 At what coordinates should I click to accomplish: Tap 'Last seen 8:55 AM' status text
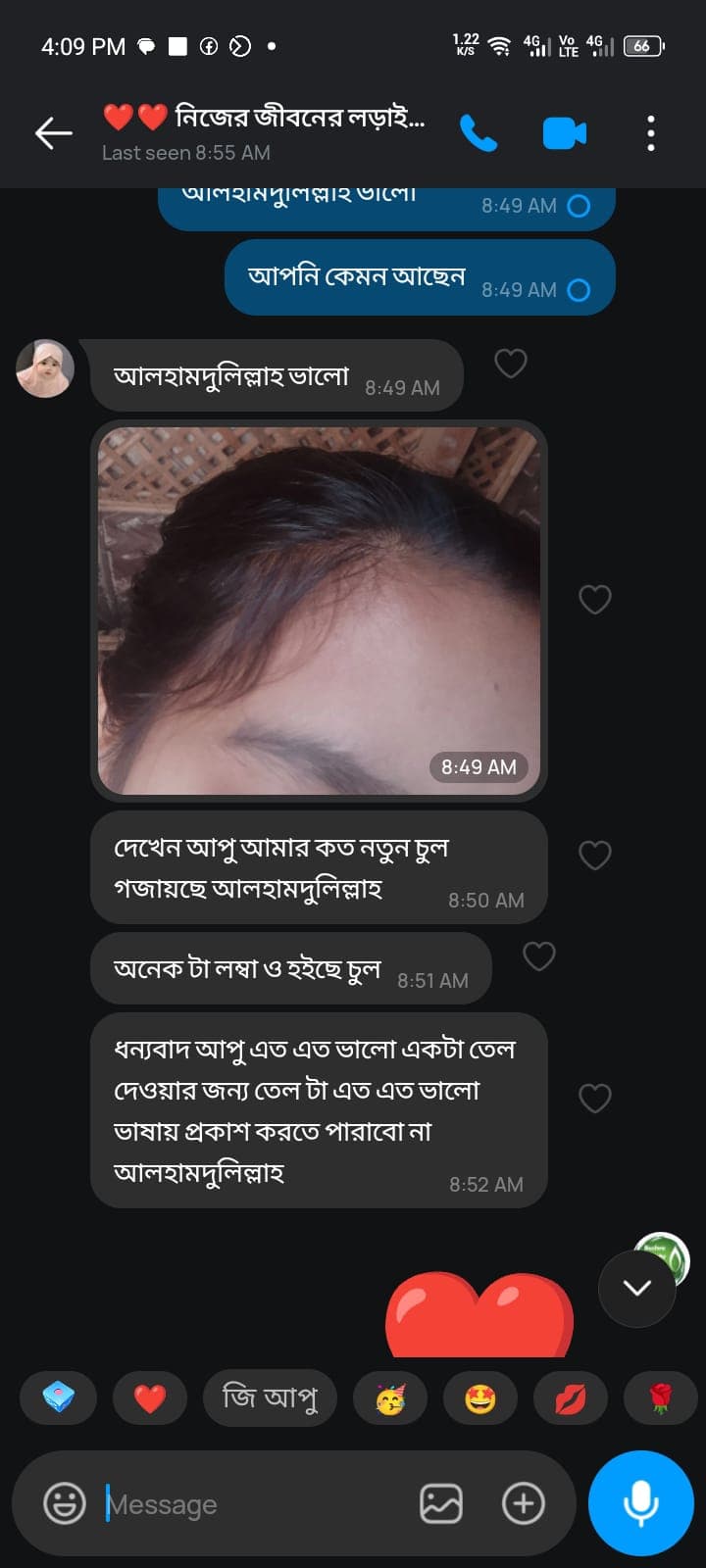click(186, 153)
